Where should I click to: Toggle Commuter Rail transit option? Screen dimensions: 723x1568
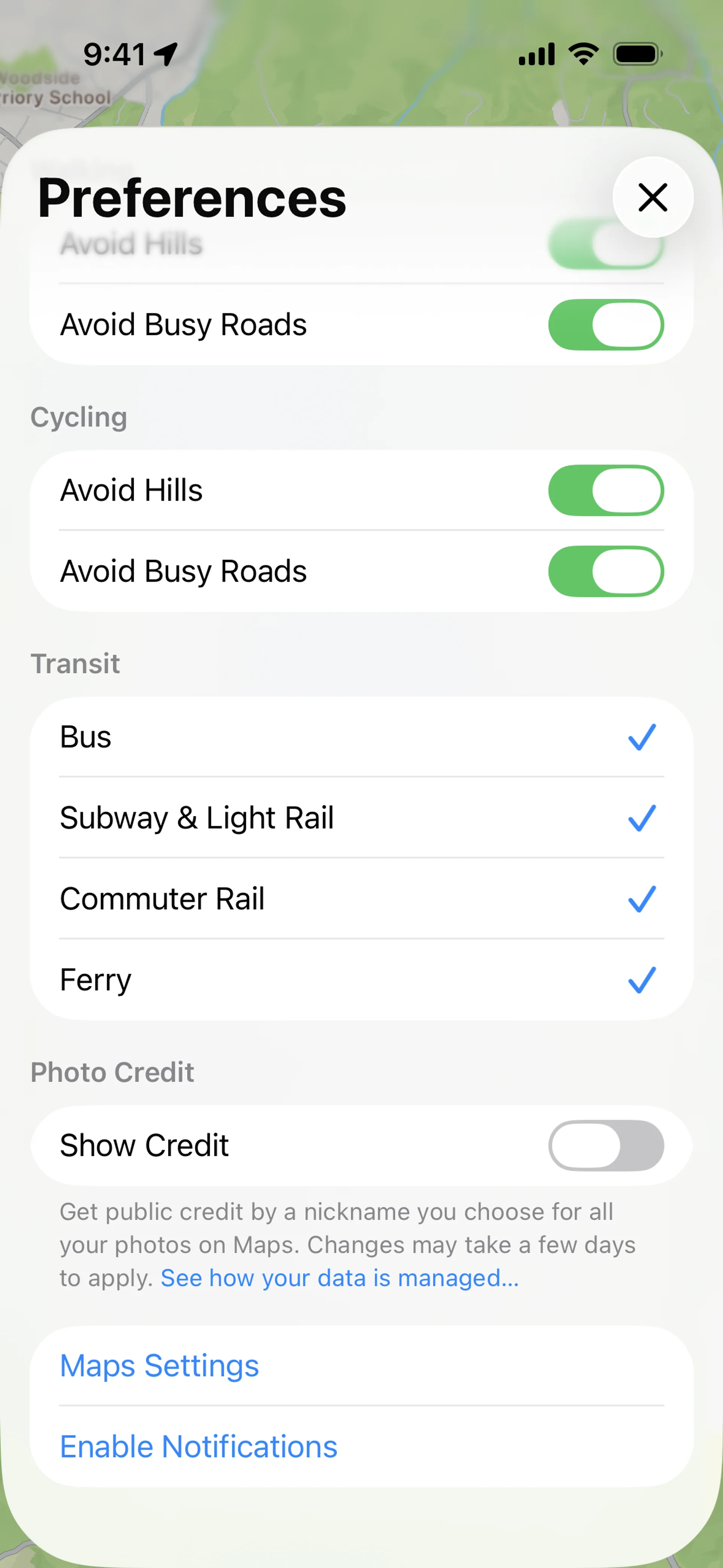361,899
